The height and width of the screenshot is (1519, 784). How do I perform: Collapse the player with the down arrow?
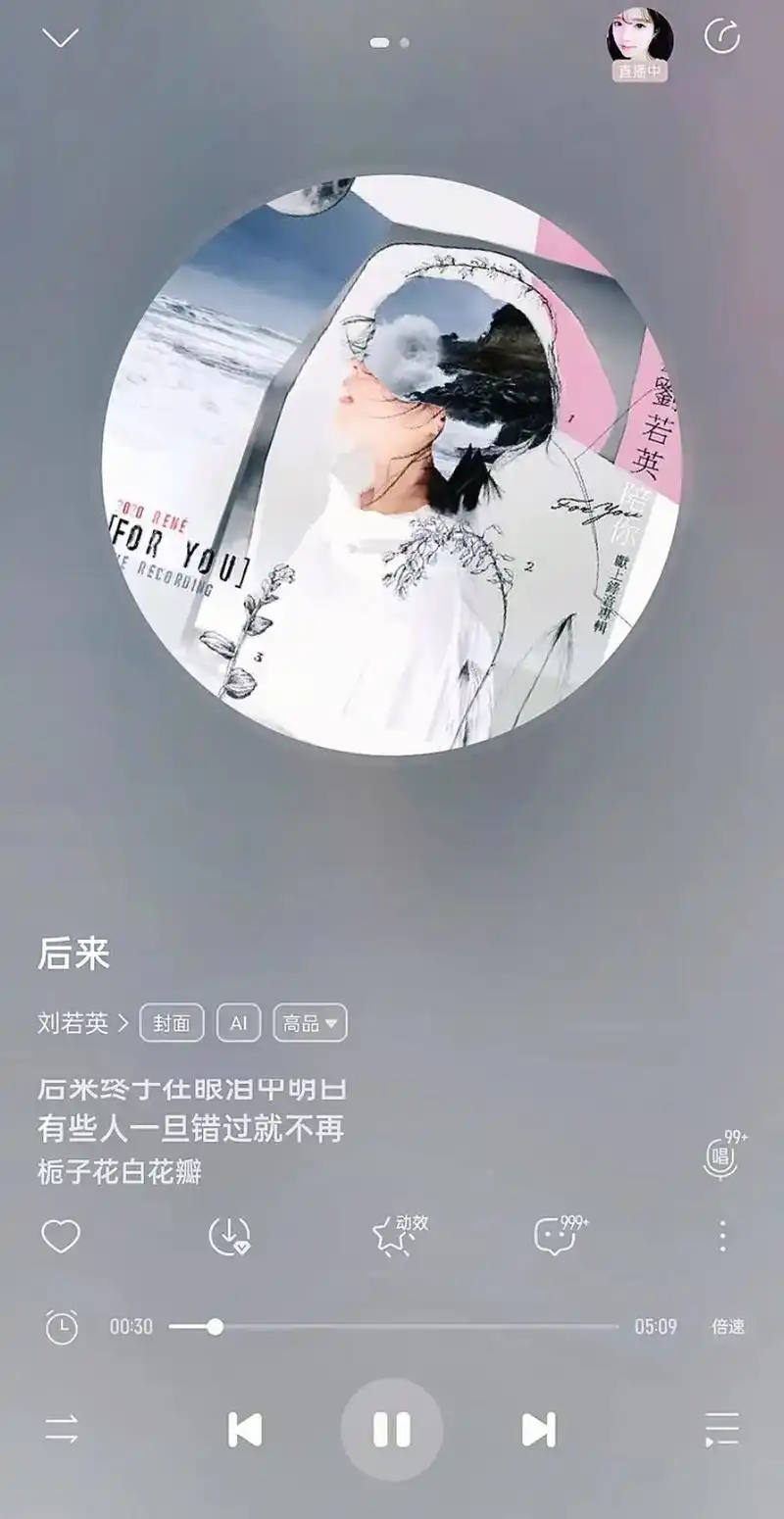click(60, 38)
